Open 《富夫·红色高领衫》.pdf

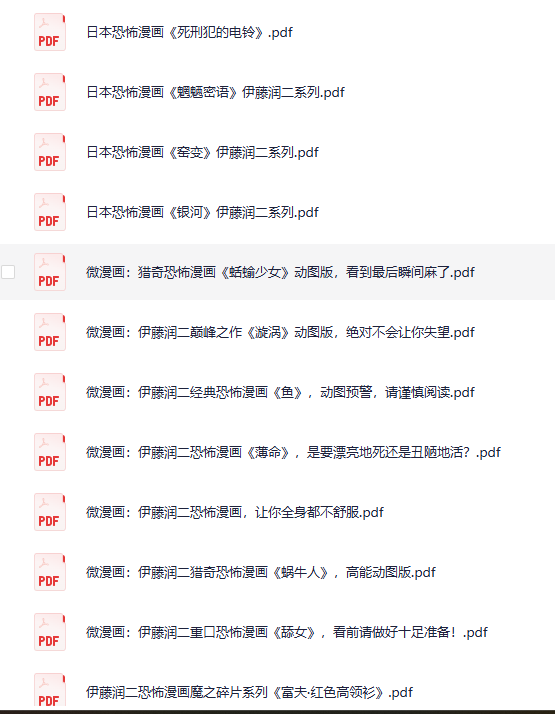[x=249, y=693]
